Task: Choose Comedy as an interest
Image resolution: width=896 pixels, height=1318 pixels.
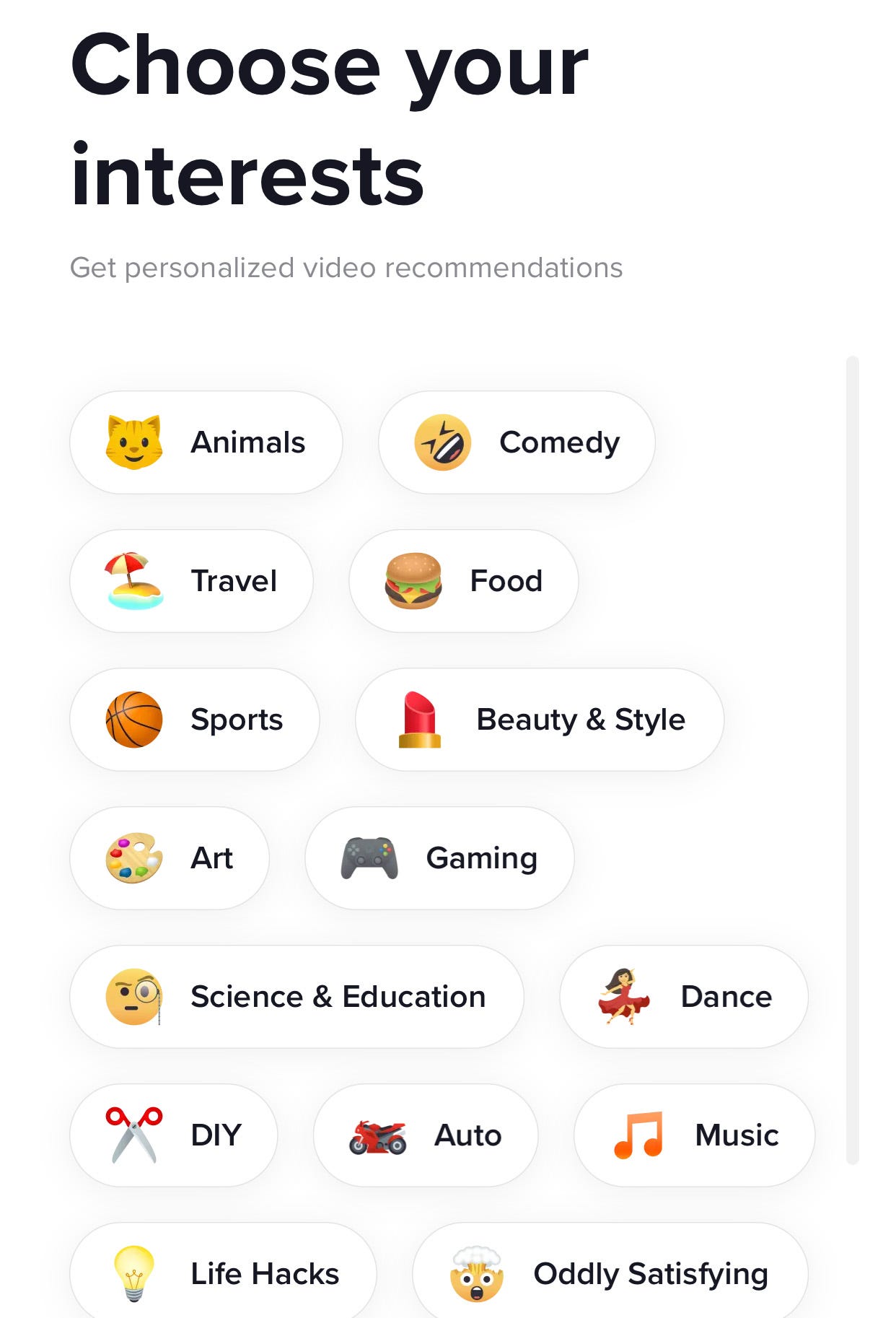Action: pyautogui.click(x=517, y=442)
